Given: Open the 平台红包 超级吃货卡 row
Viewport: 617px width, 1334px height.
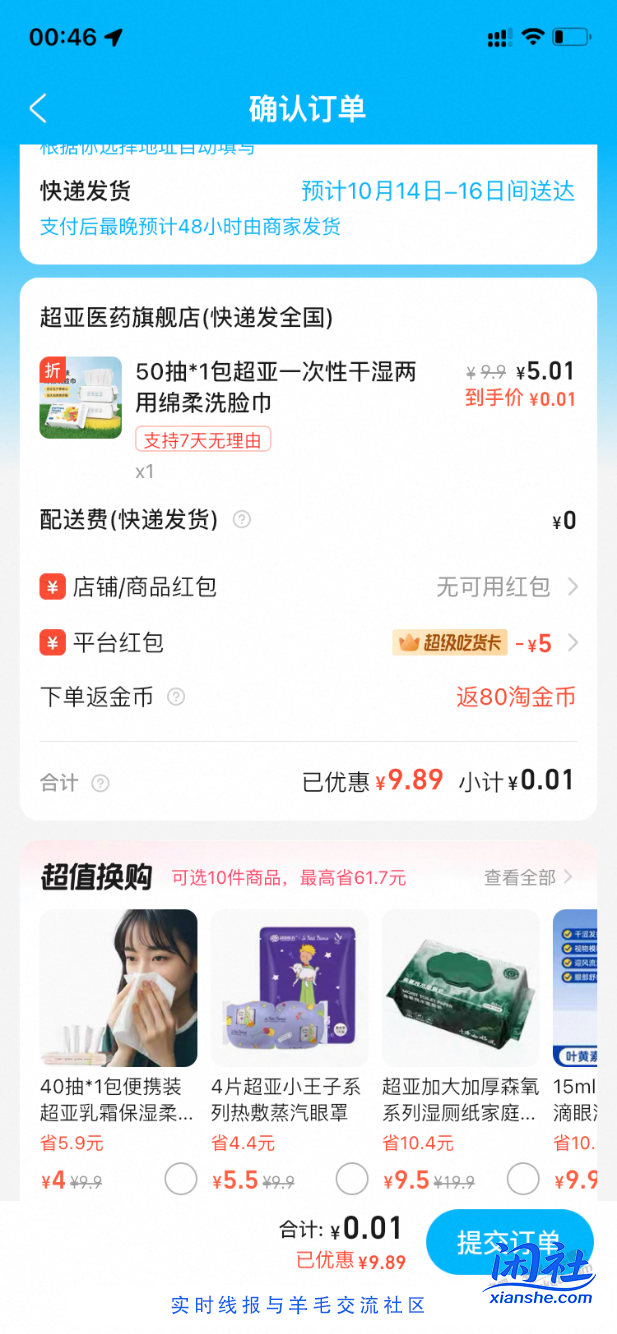Looking at the screenshot, I should coord(308,643).
